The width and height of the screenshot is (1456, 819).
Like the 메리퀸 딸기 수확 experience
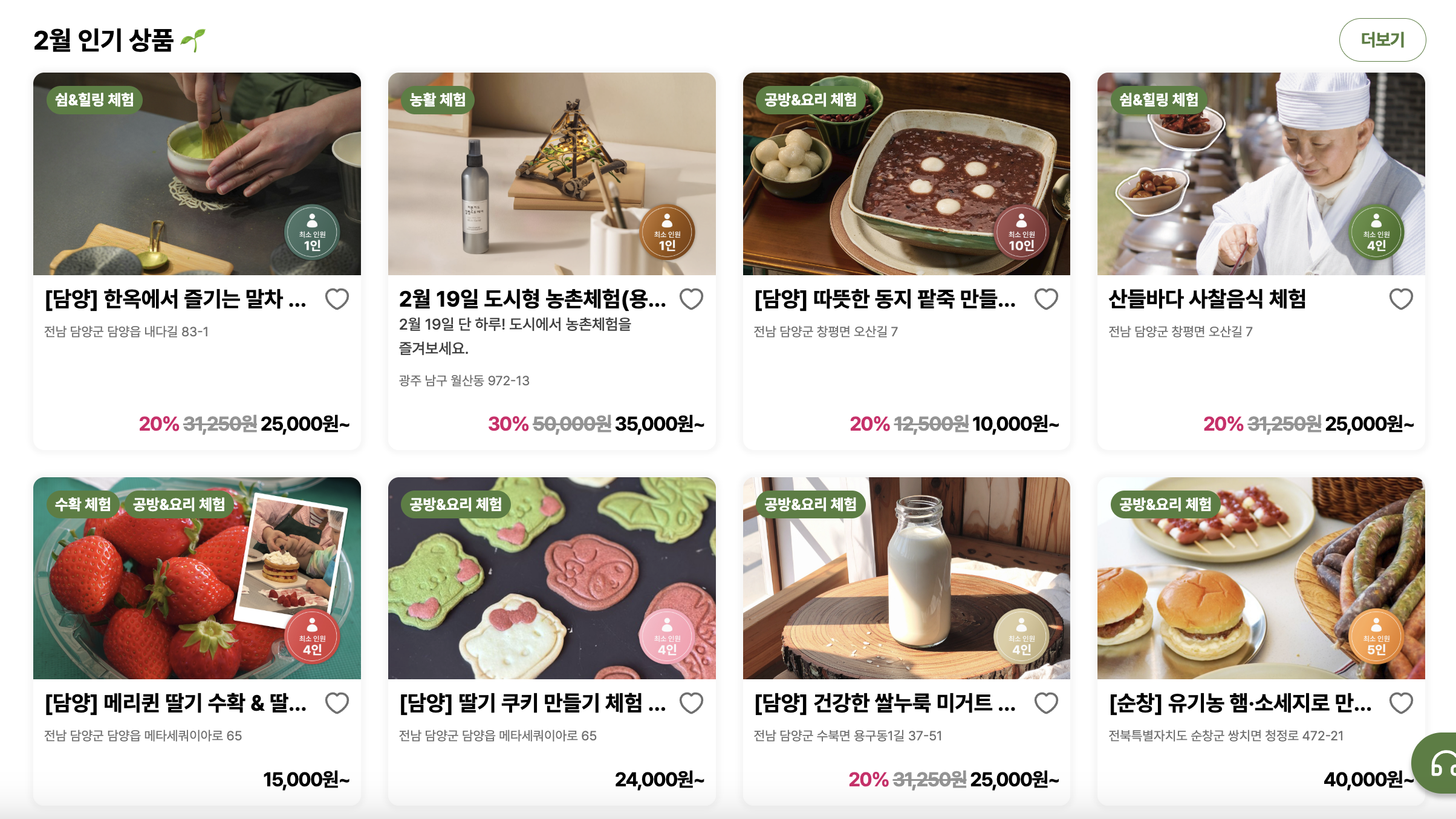pyautogui.click(x=337, y=703)
